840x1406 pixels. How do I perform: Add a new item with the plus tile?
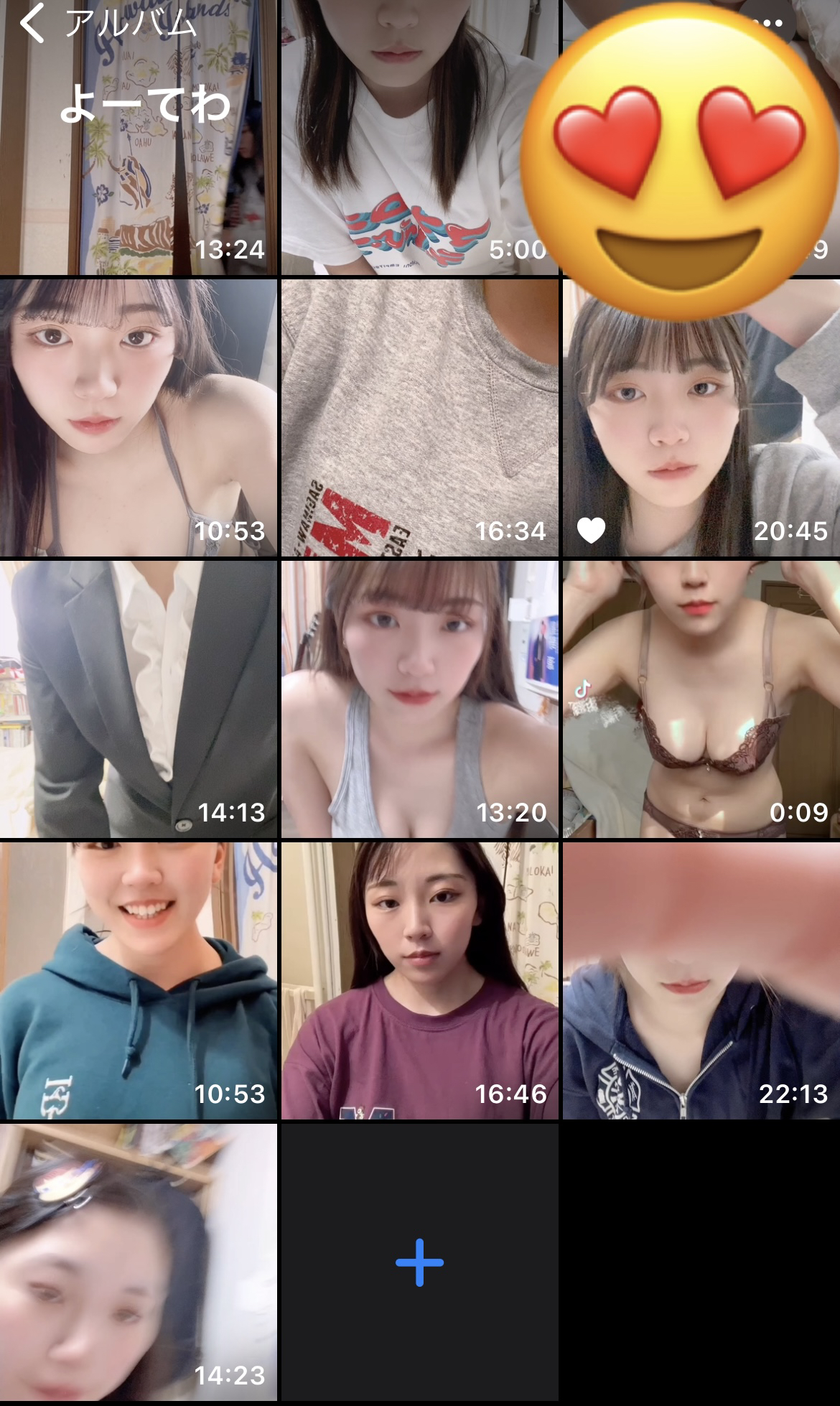pos(419,1262)
